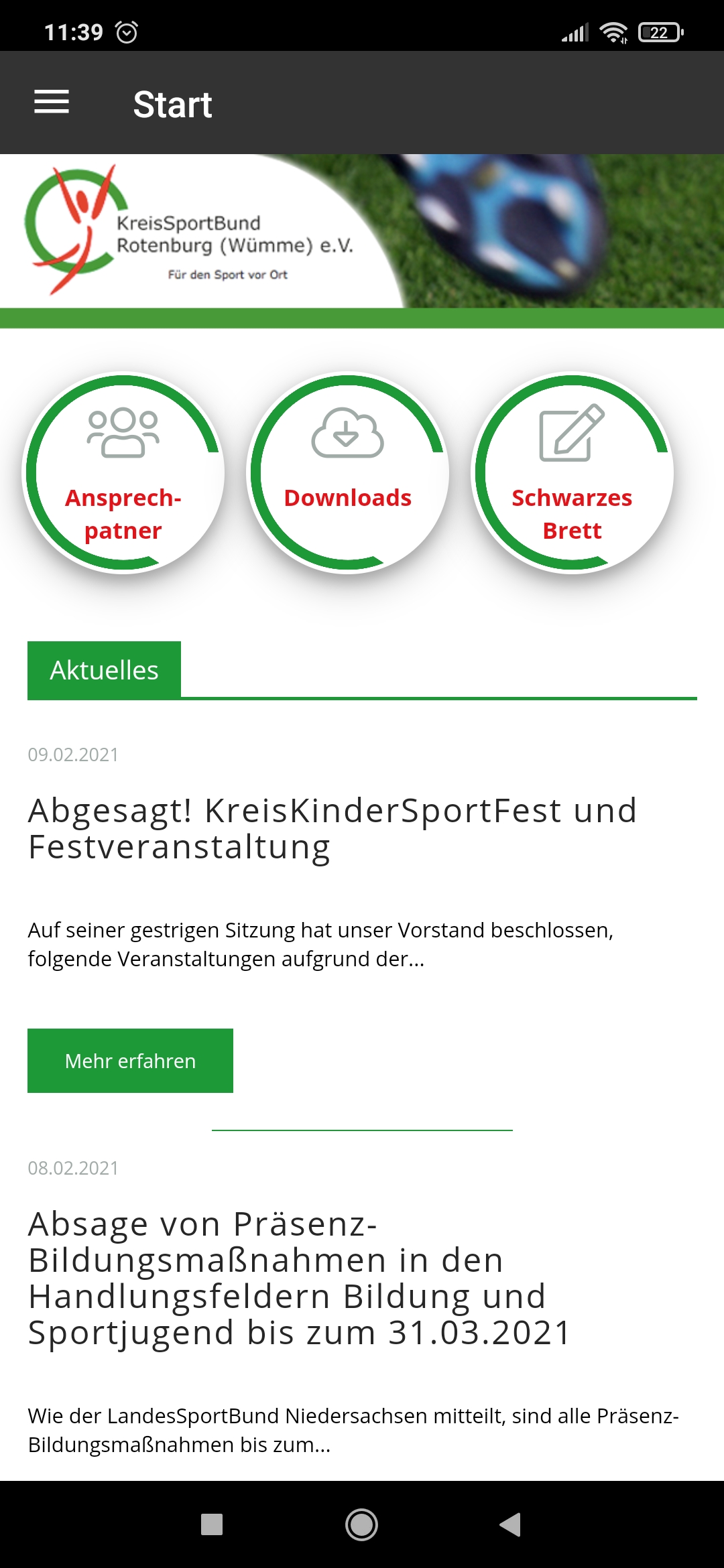Image resolution: width=724 pixels, height=1568 pixels.
Task: Go to the system home screen
Action: (361, 1524)
